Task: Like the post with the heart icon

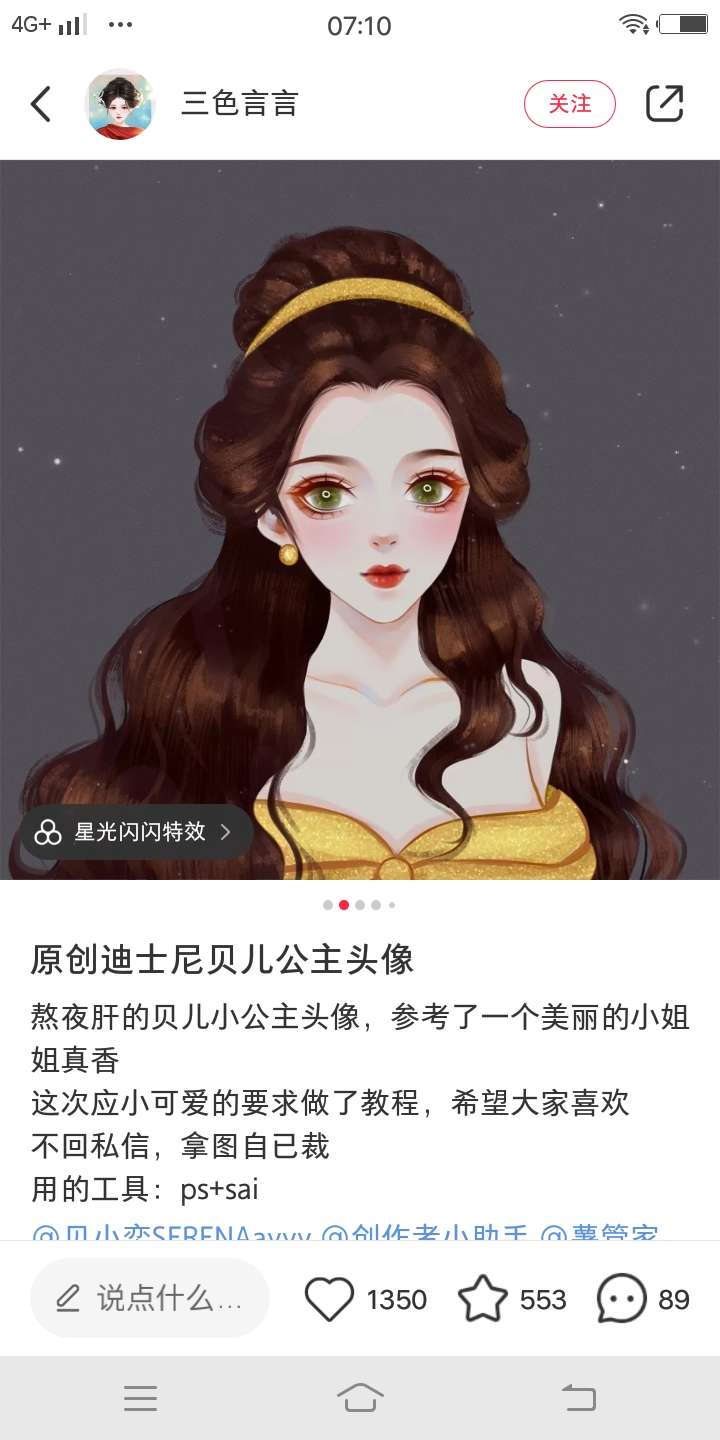Action: point(329,1299)
